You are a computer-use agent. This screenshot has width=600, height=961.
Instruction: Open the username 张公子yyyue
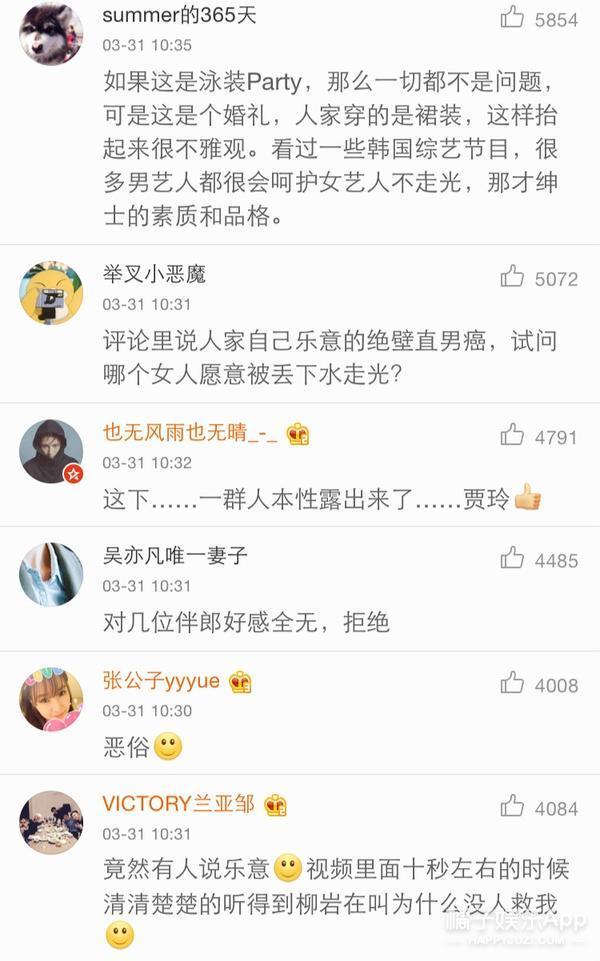click(161, 681)
